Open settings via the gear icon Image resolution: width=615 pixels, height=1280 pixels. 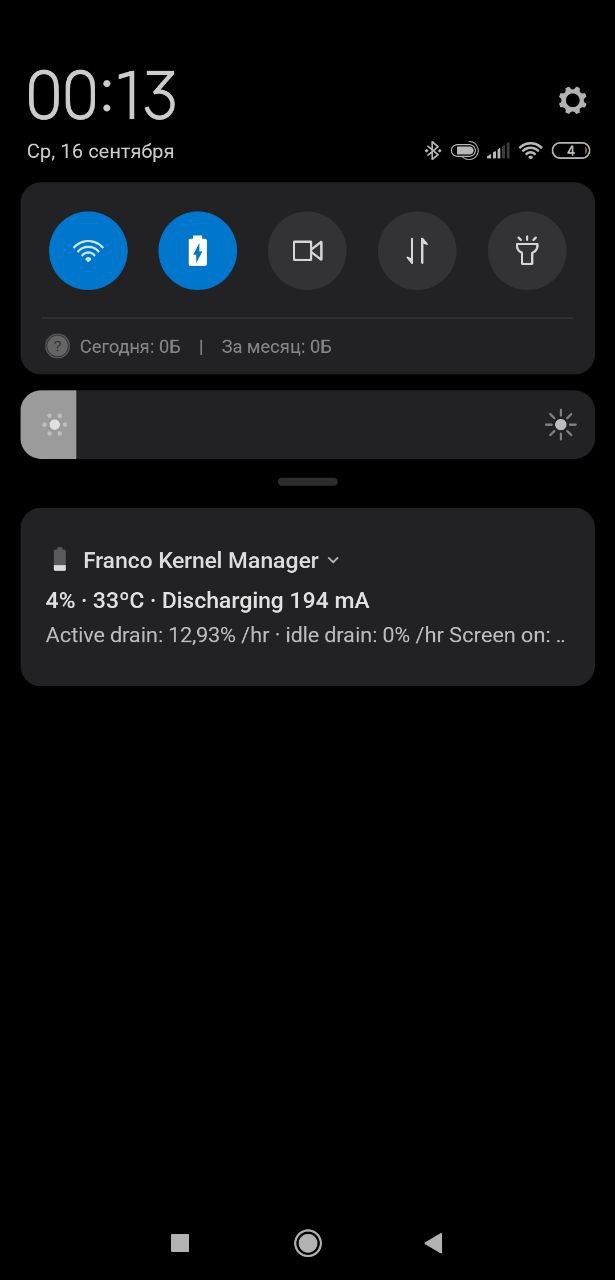pyautogui.click(x=572, y=100)
